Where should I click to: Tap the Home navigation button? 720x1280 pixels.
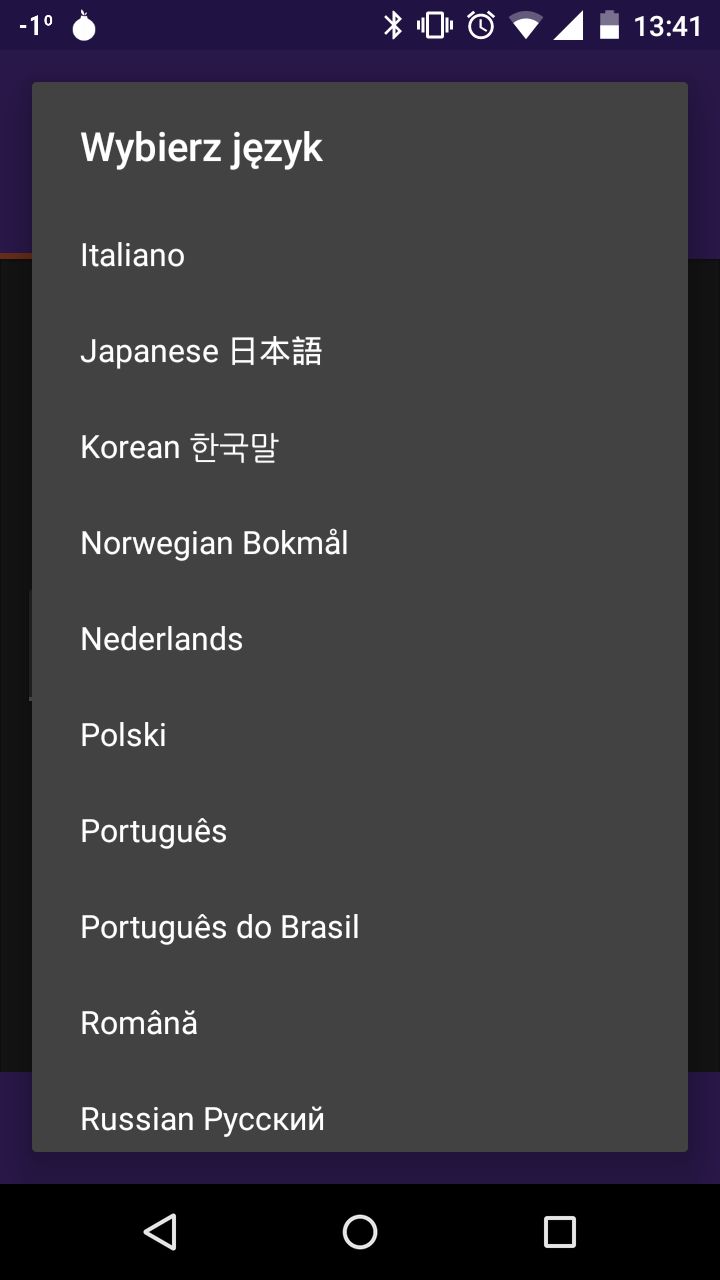pos(360,1232)
